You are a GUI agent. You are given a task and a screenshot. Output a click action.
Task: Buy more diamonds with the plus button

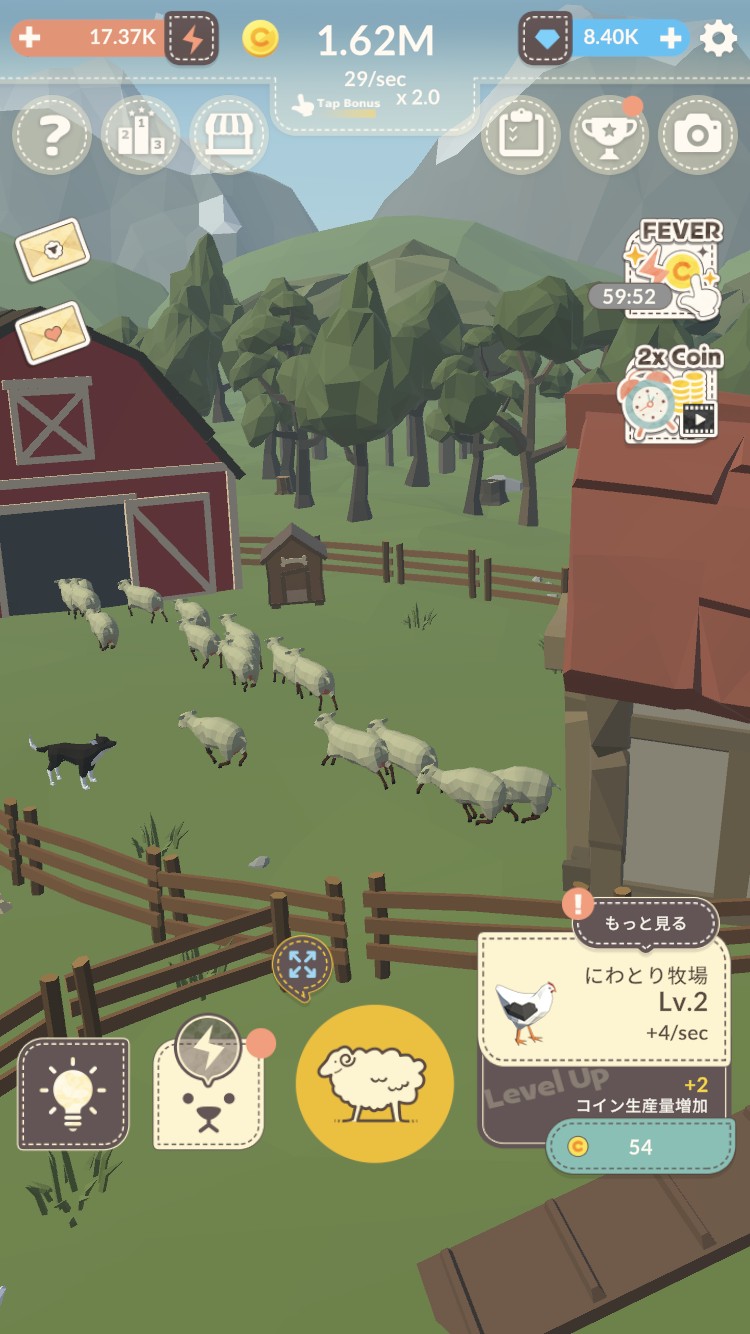coord(671,39)
